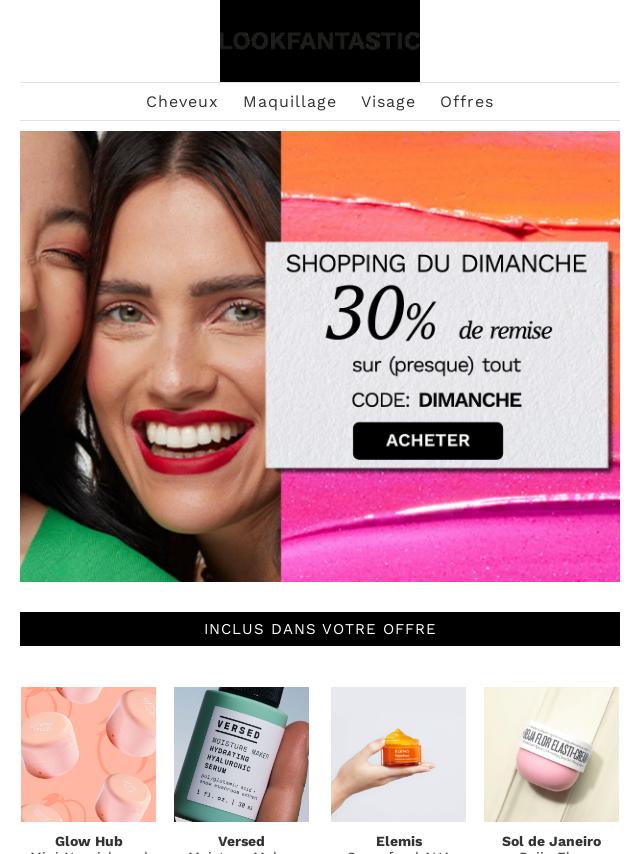Select the Sol de Janeiro product
The image size is (640, 854).
[551, 755]
